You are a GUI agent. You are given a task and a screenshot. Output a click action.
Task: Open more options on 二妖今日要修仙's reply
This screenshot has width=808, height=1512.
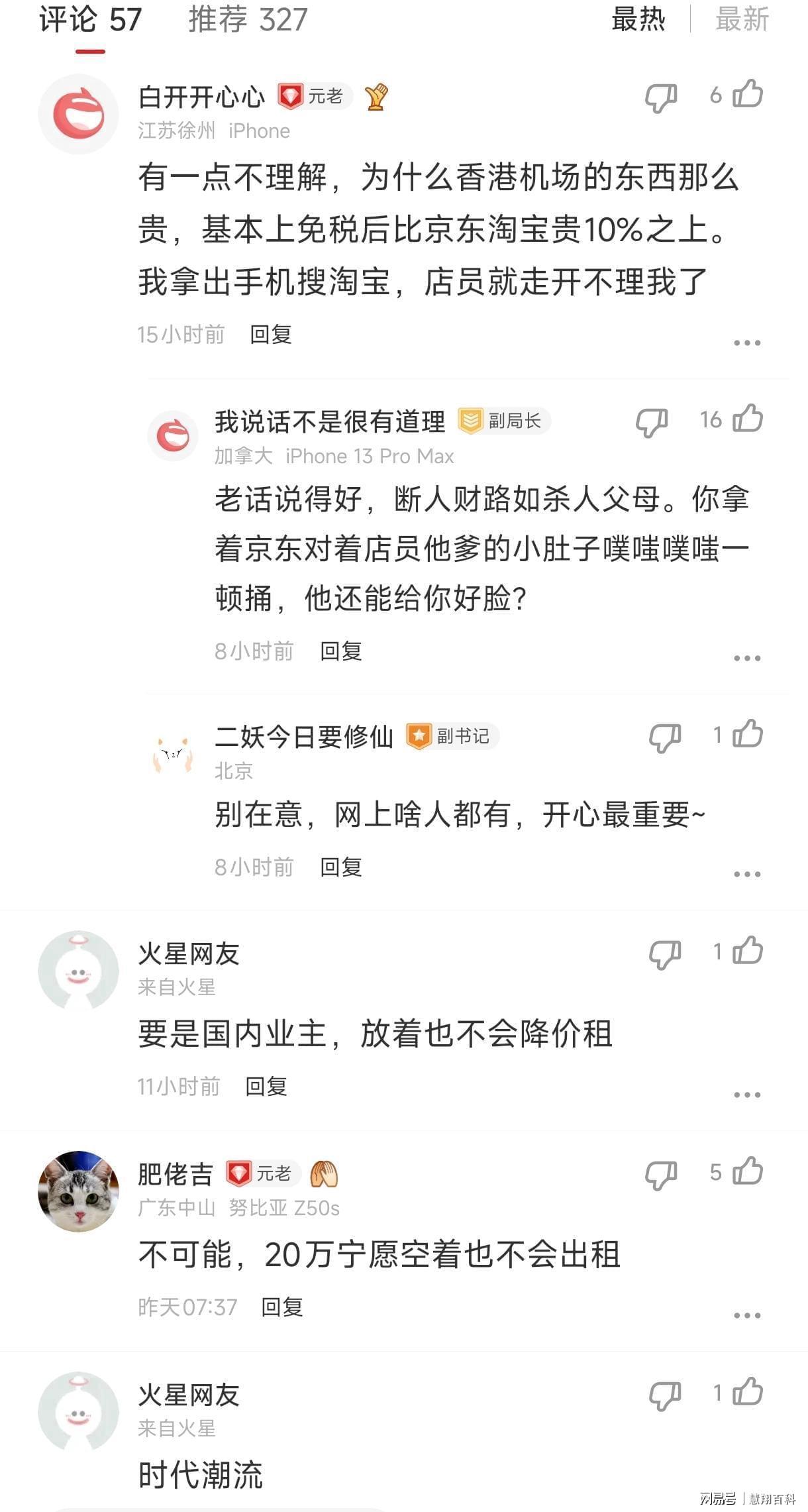[746, 874]
